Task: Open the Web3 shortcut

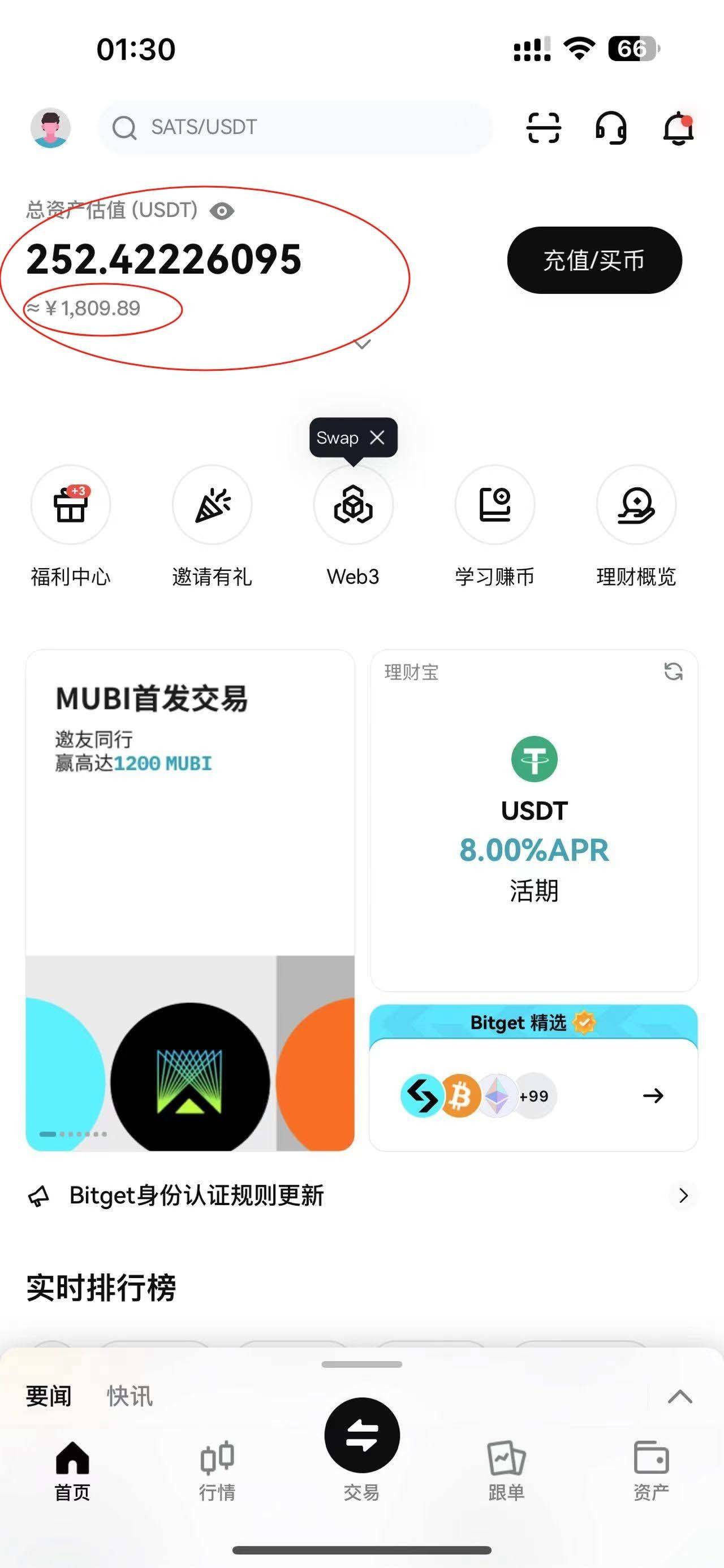Action: coord(353,505)
